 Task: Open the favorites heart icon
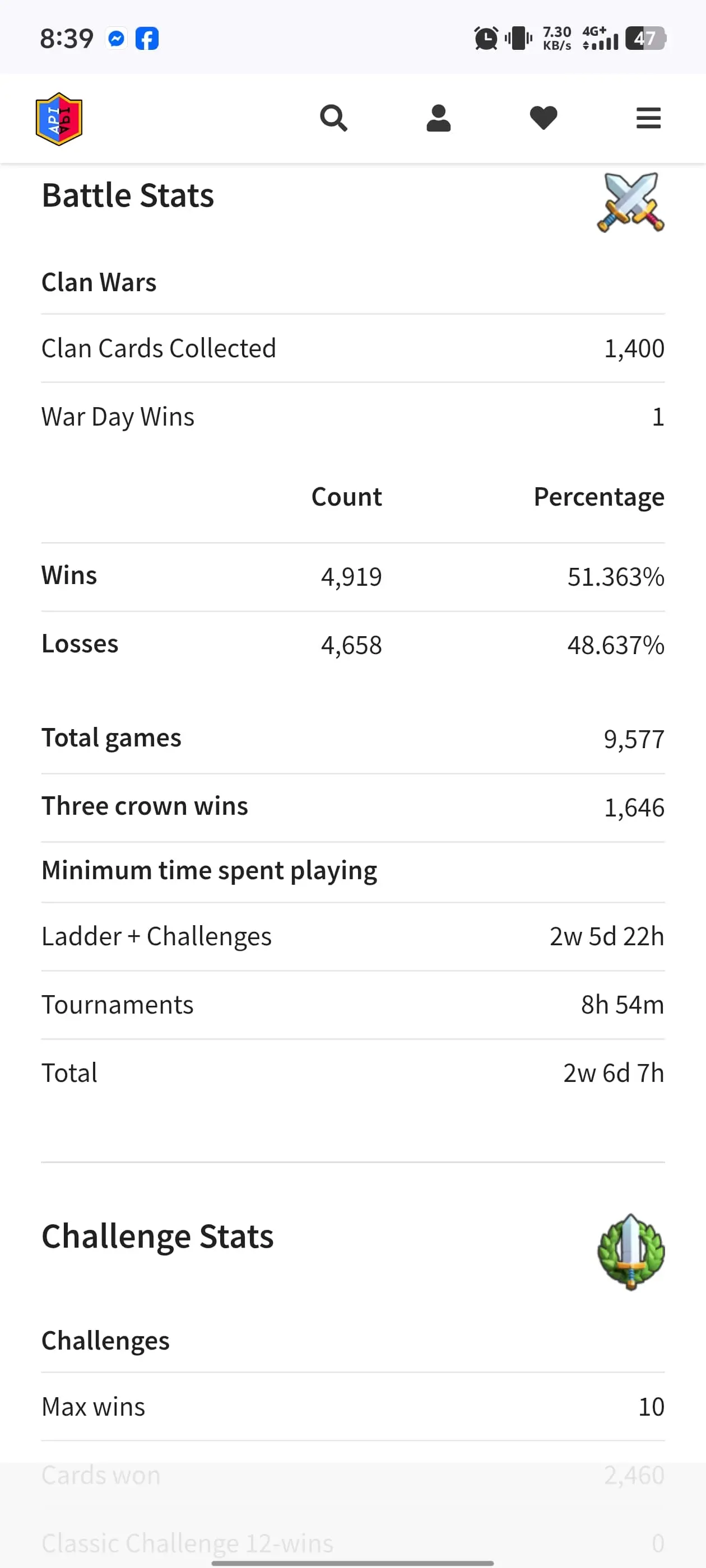pyautogui.click(x=544, y=118)
